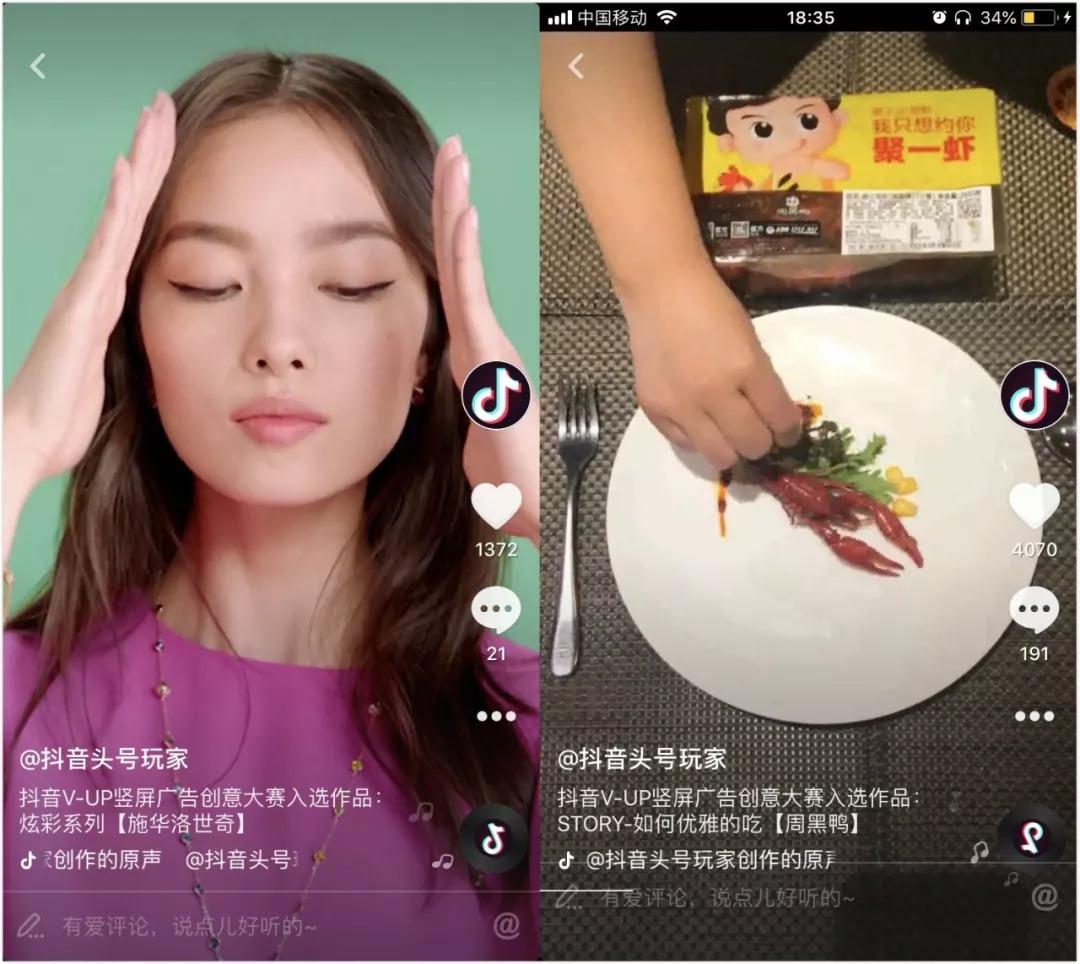Screen dimensions: 1080x964
Task: Write a comment on the 施华洛世奇 video
Action: tap(180, 926)
